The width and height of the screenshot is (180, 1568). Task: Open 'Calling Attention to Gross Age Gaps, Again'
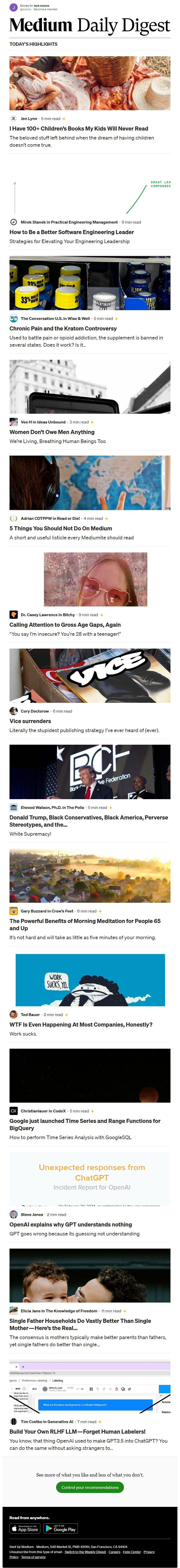coord(65,624)
